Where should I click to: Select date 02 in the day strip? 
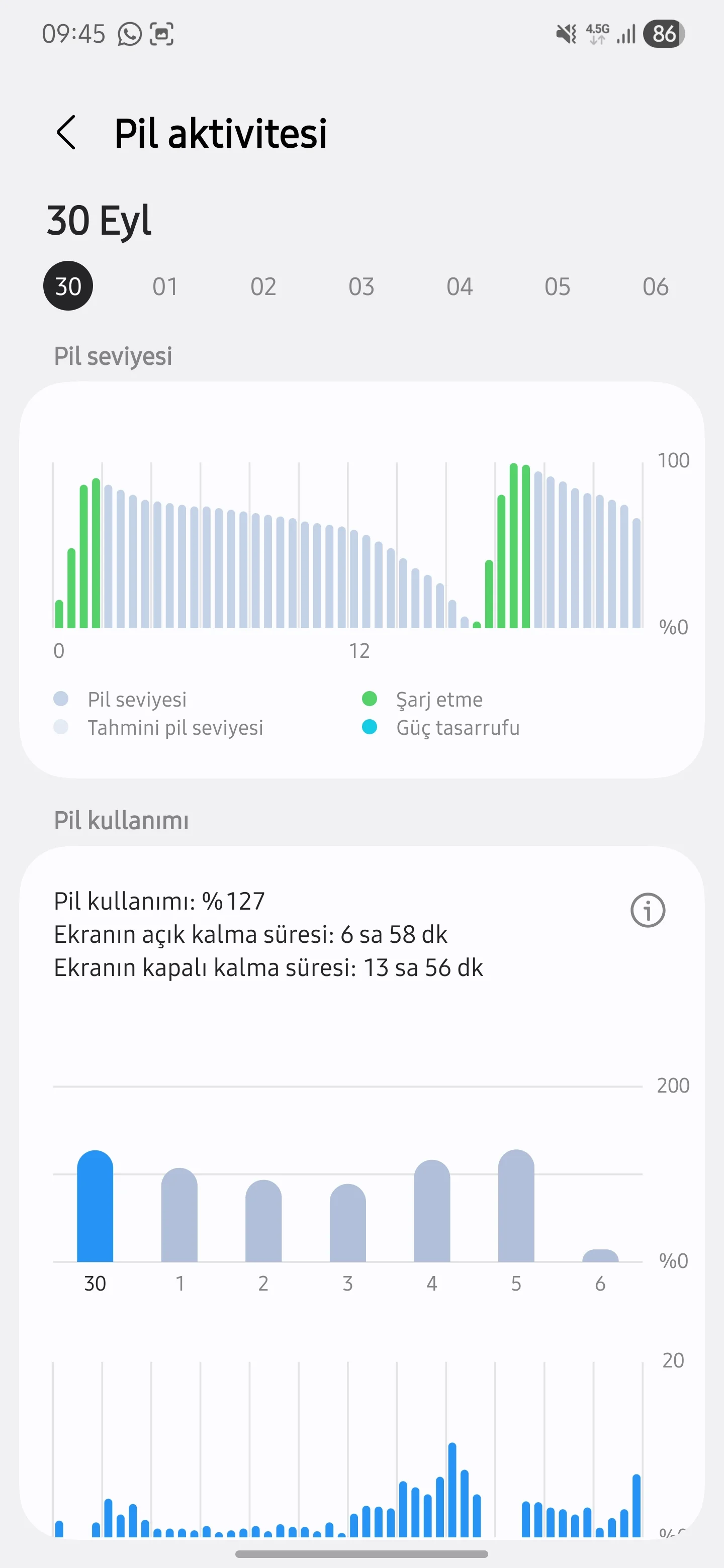pos(263,286)
